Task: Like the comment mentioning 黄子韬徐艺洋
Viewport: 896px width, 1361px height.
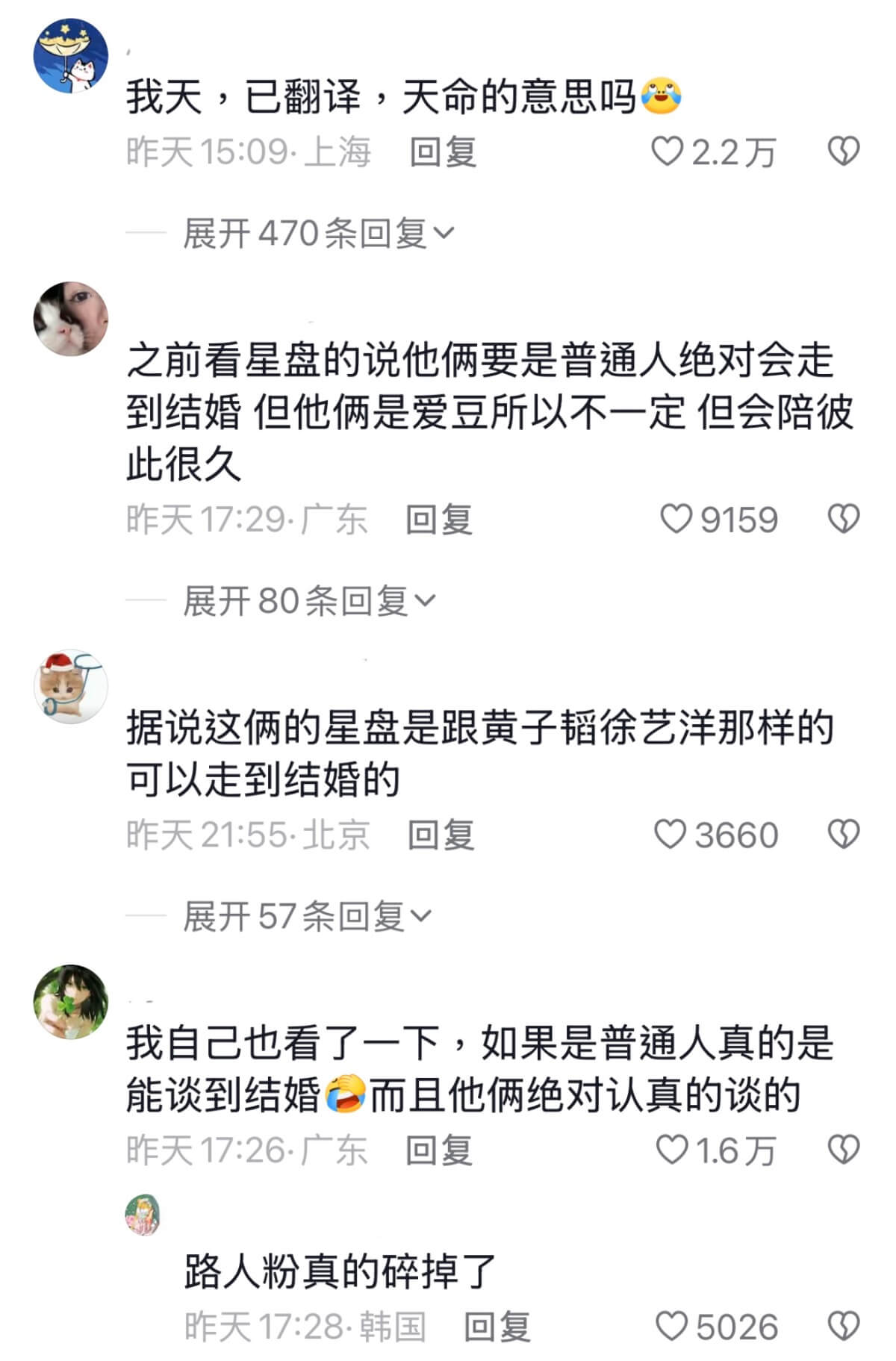Action: (x=670, y=834)
